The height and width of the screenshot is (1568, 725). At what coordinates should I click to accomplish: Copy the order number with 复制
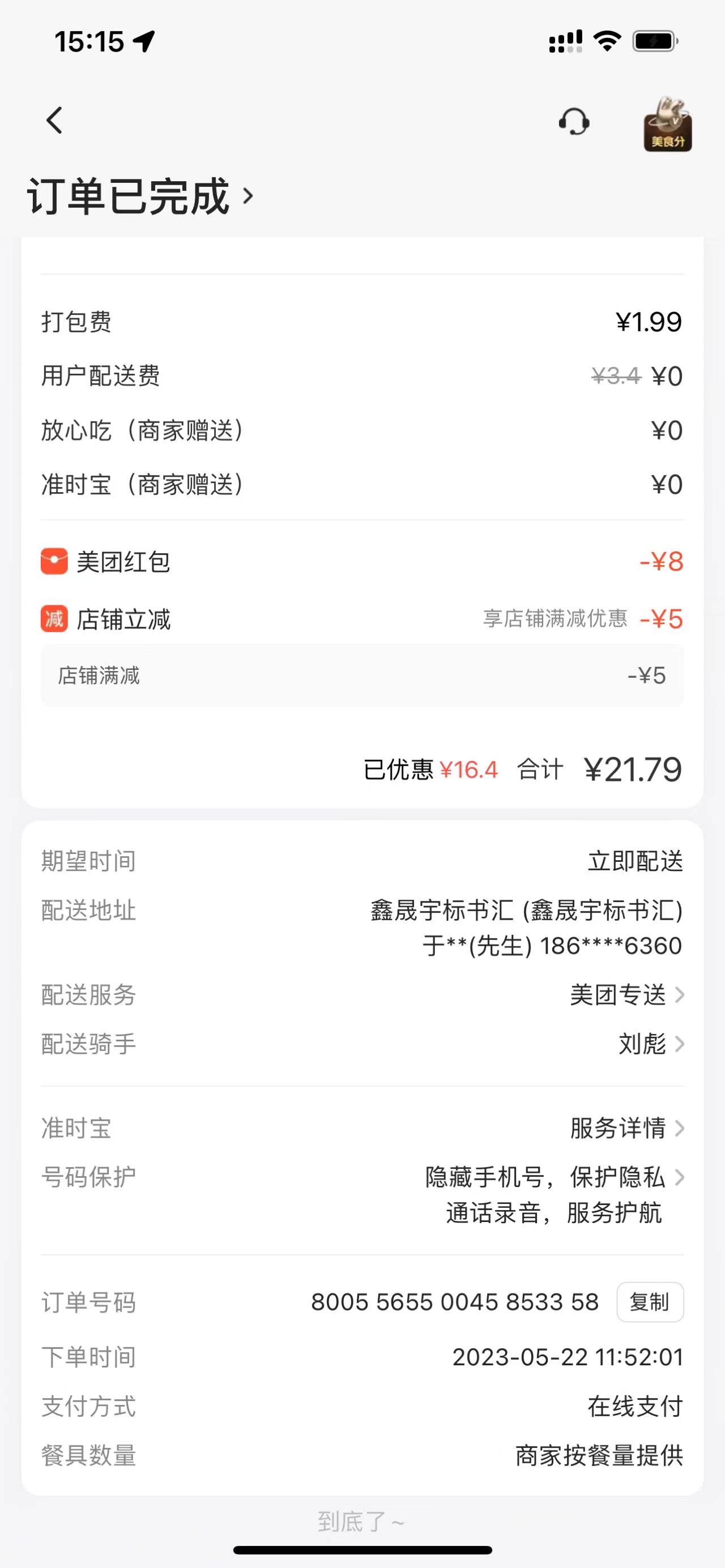pos(650,1302)
